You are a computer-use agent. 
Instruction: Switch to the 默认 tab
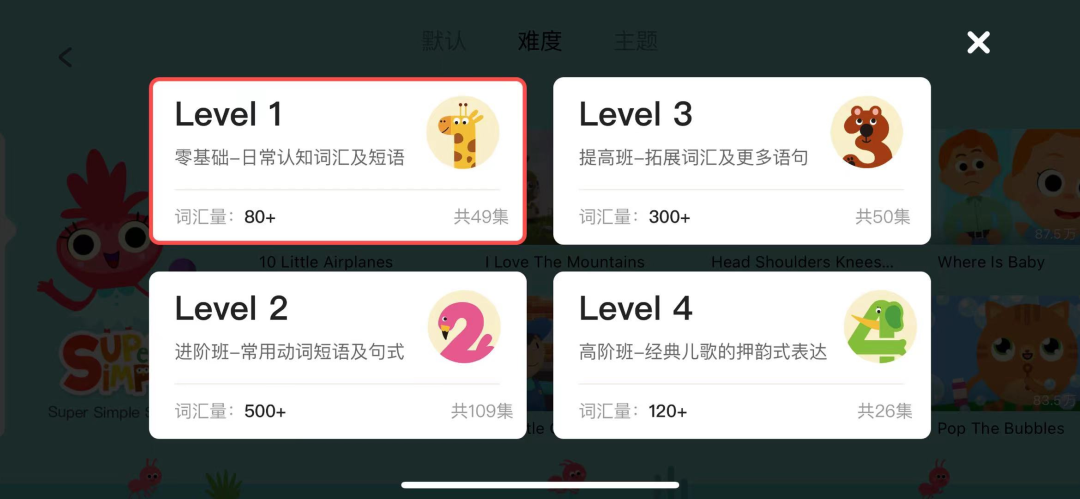pos(444,41)
